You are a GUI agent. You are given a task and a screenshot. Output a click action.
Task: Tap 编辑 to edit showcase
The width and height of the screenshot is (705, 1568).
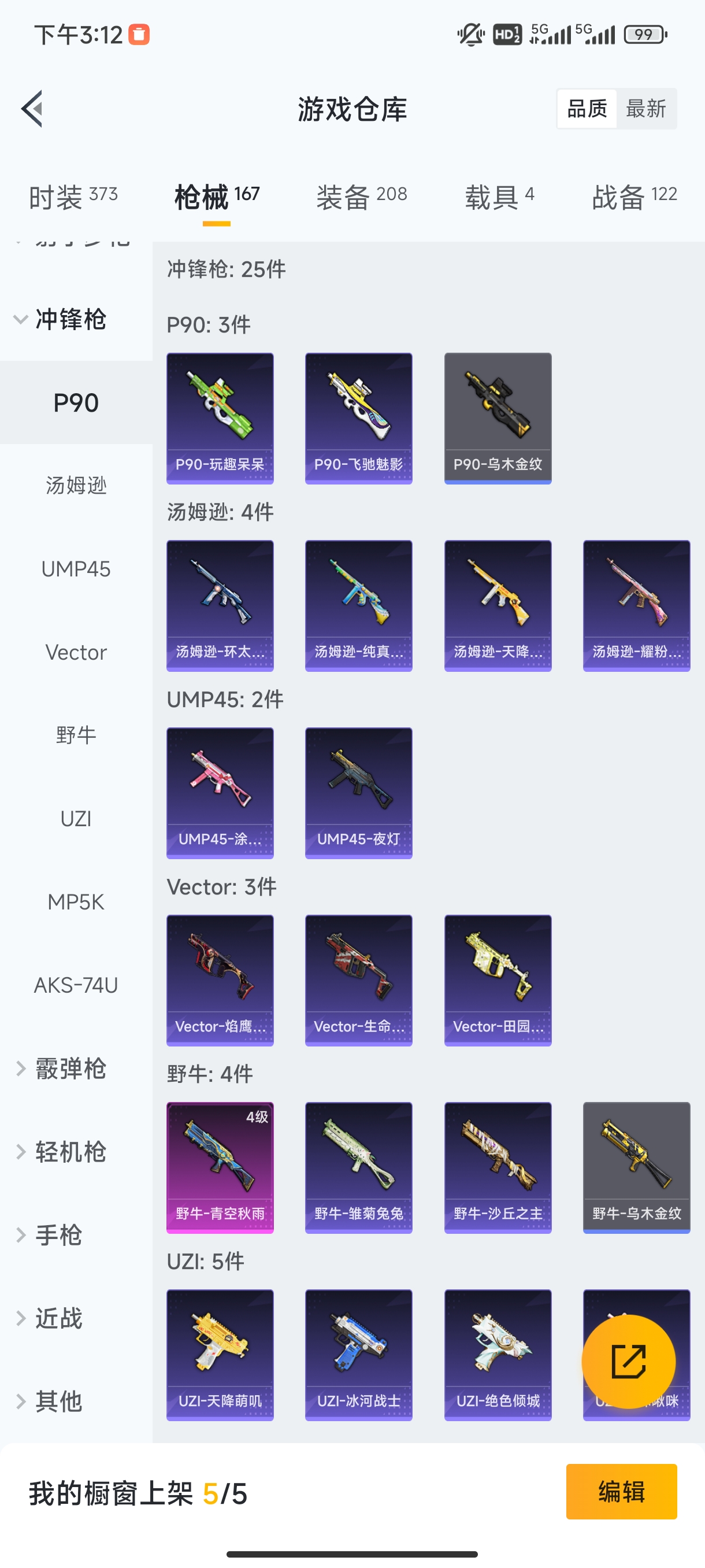(x=621, y=1491)
